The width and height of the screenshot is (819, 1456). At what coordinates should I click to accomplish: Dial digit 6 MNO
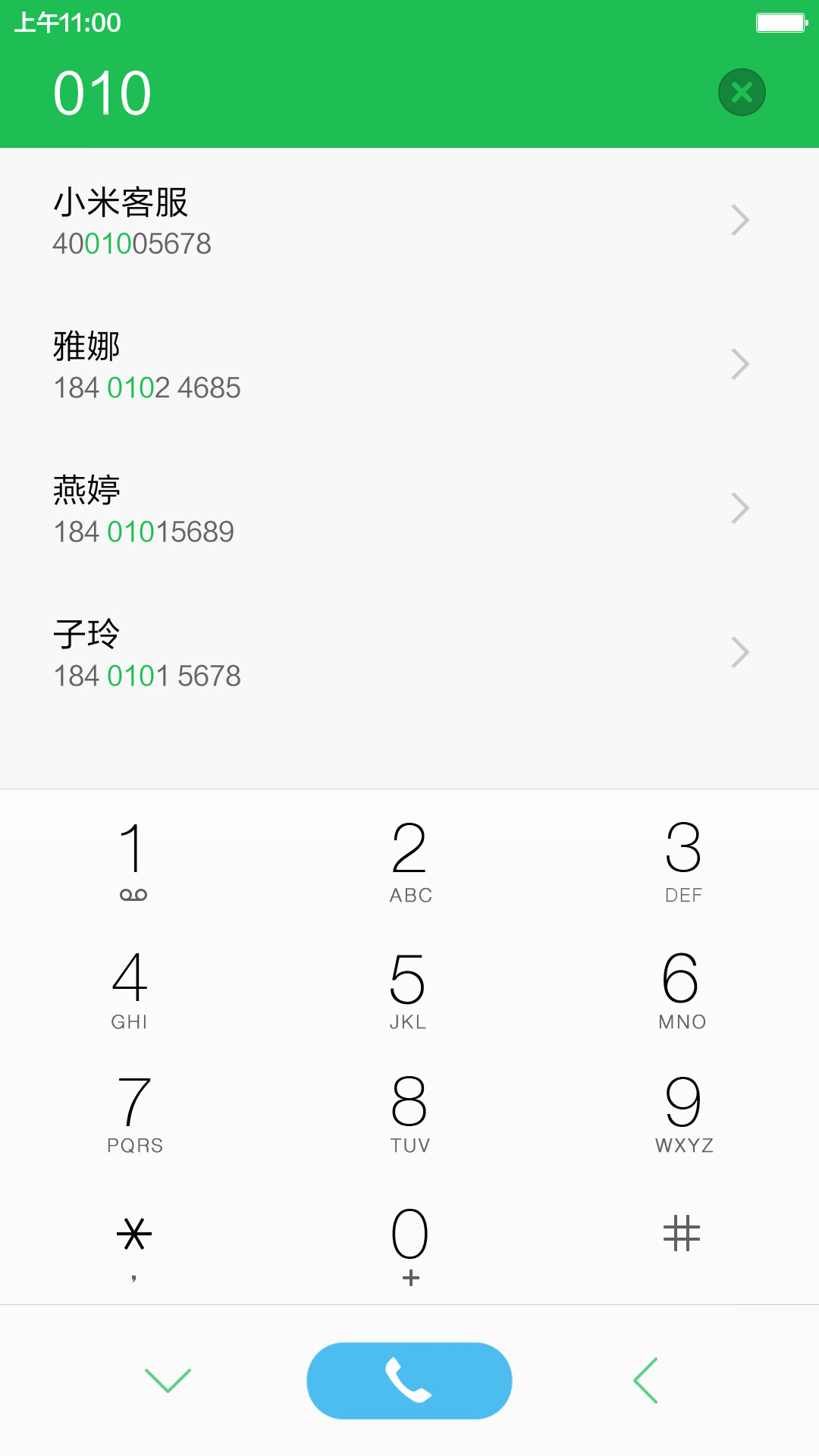point(682,990)
